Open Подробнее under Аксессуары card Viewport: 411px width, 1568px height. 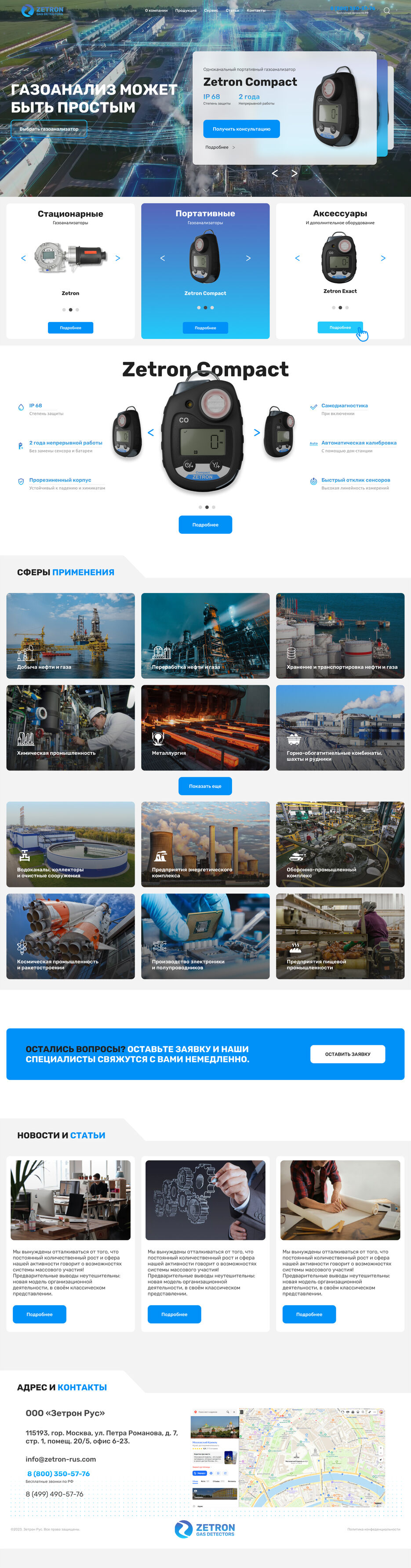click(340, 327)
